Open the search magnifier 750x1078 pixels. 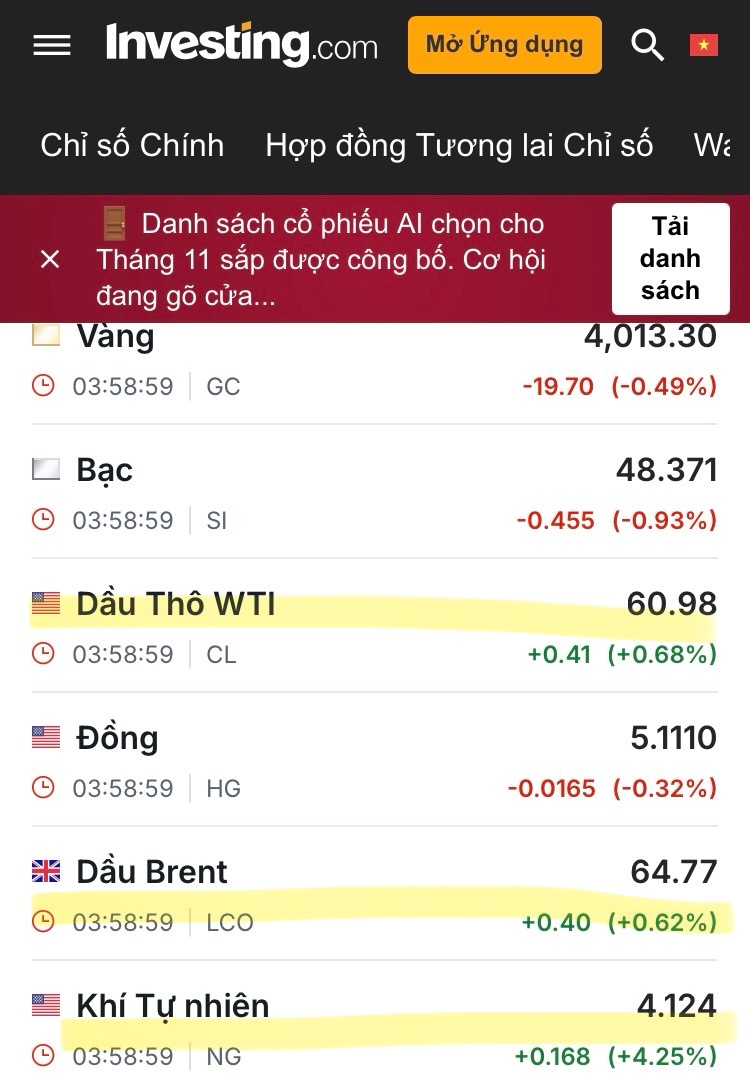tap(647, 45)
